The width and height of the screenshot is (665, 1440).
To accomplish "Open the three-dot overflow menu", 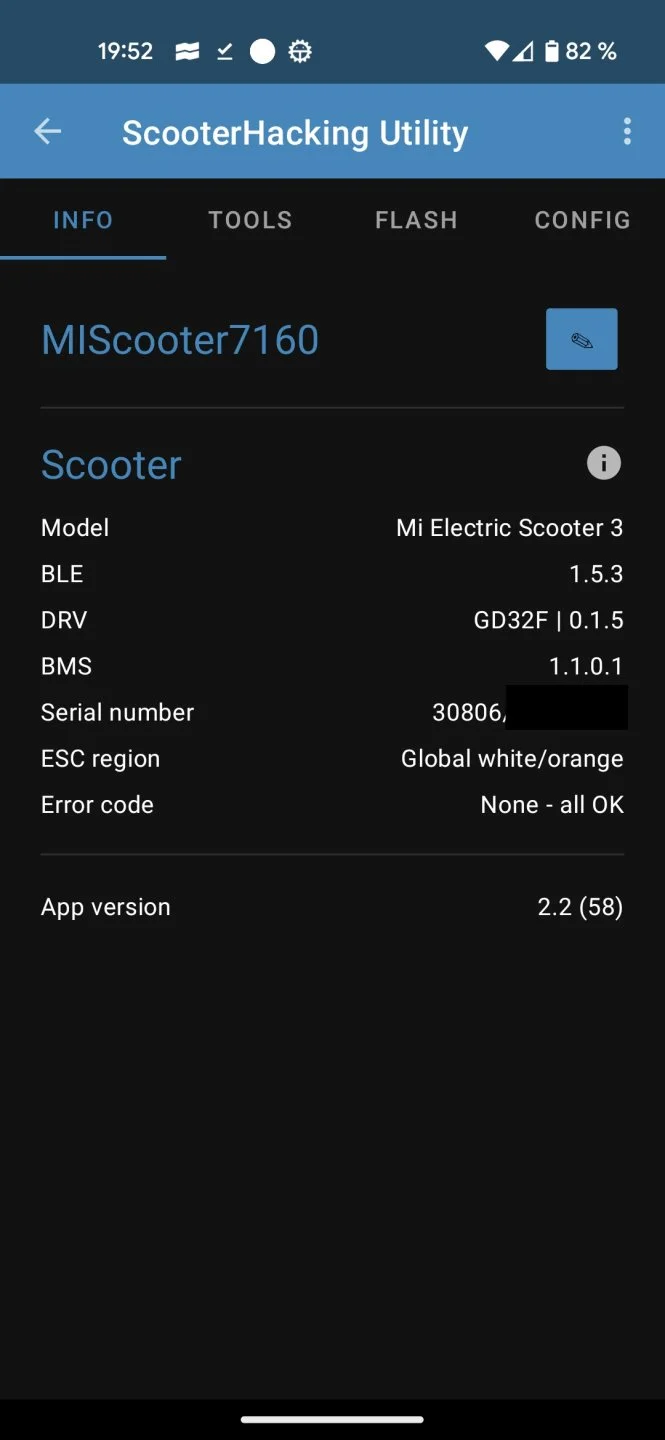I will click(x=627, y=132).
